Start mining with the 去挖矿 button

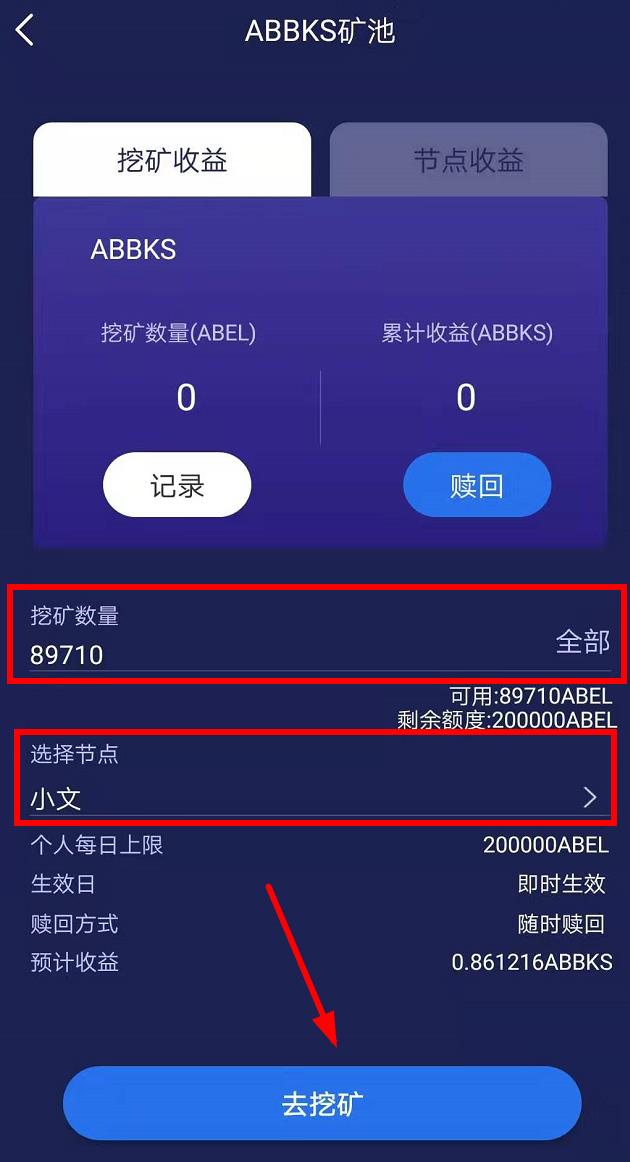point(322,1104)
